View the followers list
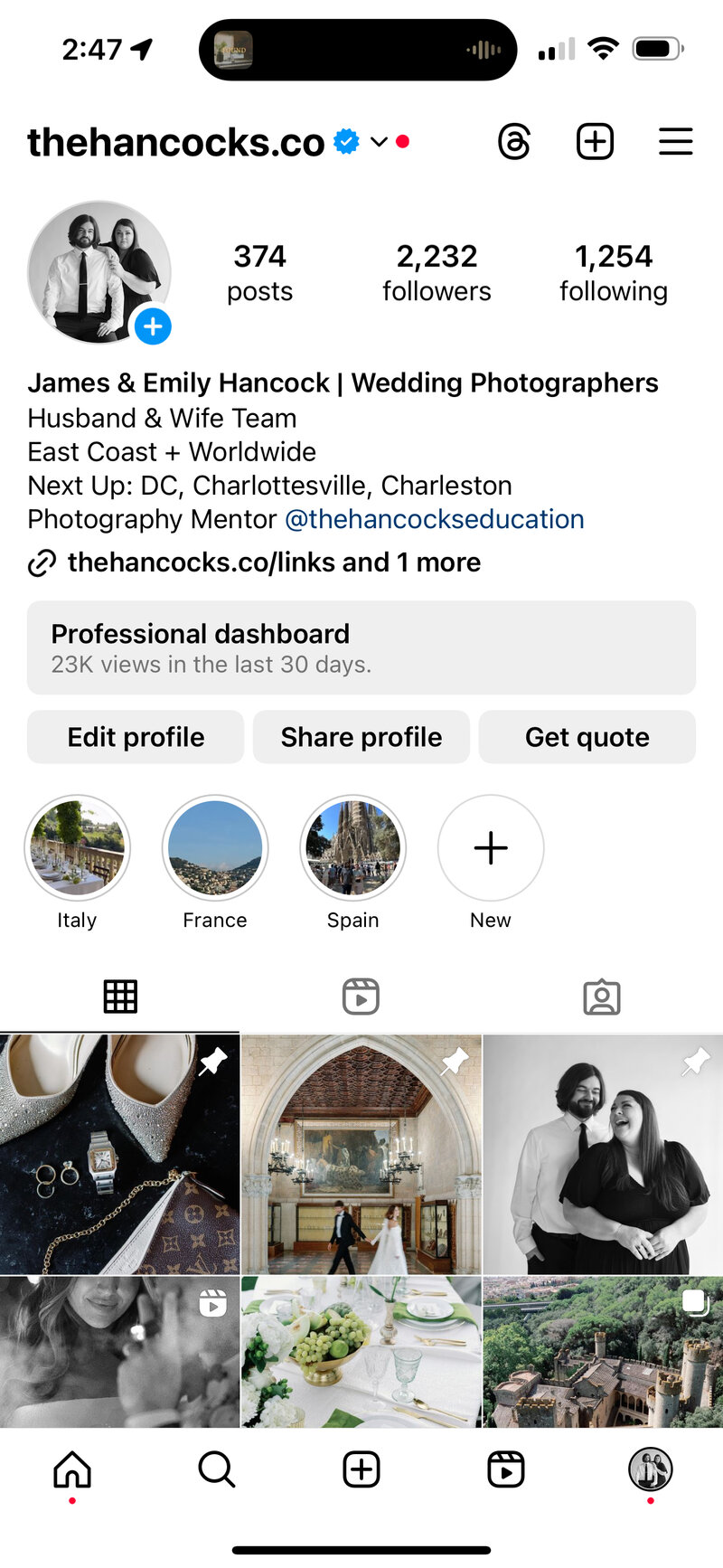Screen dimensions: 723x1568 pos(437,272)
